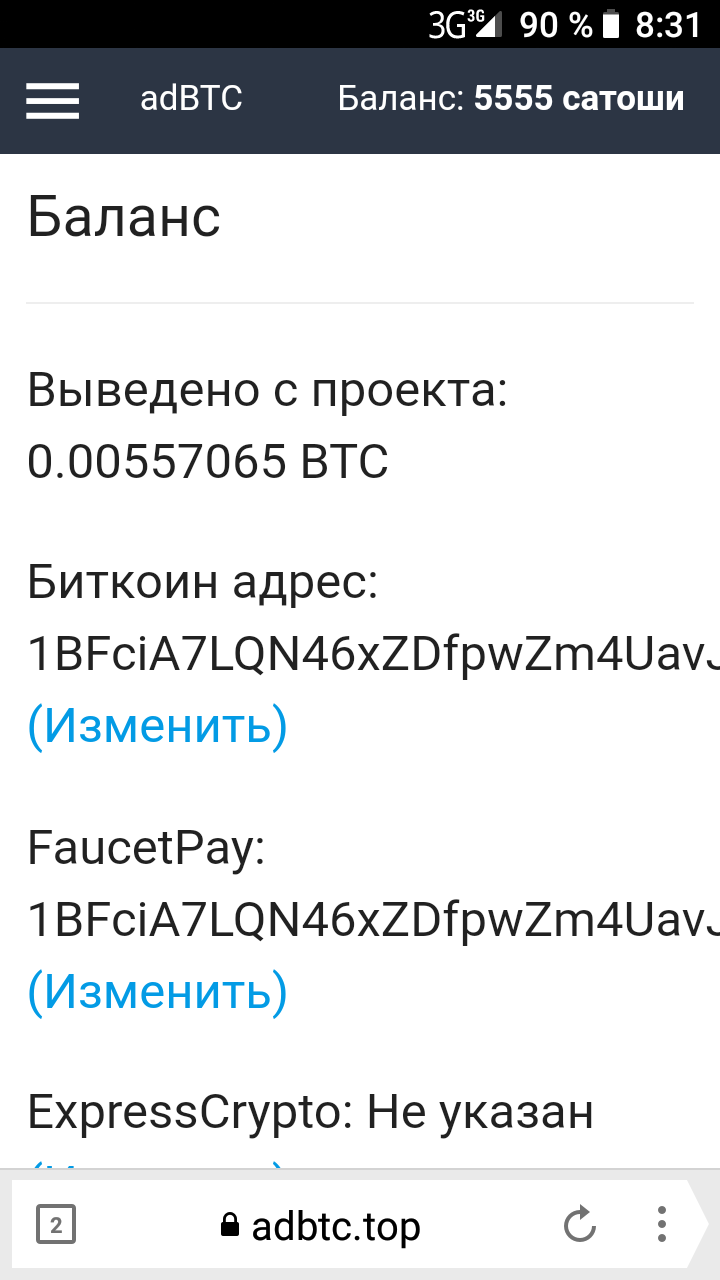Open the browser tab switcher
The height and width of the screenshot is (1280, 720).
coord(56,1225)
